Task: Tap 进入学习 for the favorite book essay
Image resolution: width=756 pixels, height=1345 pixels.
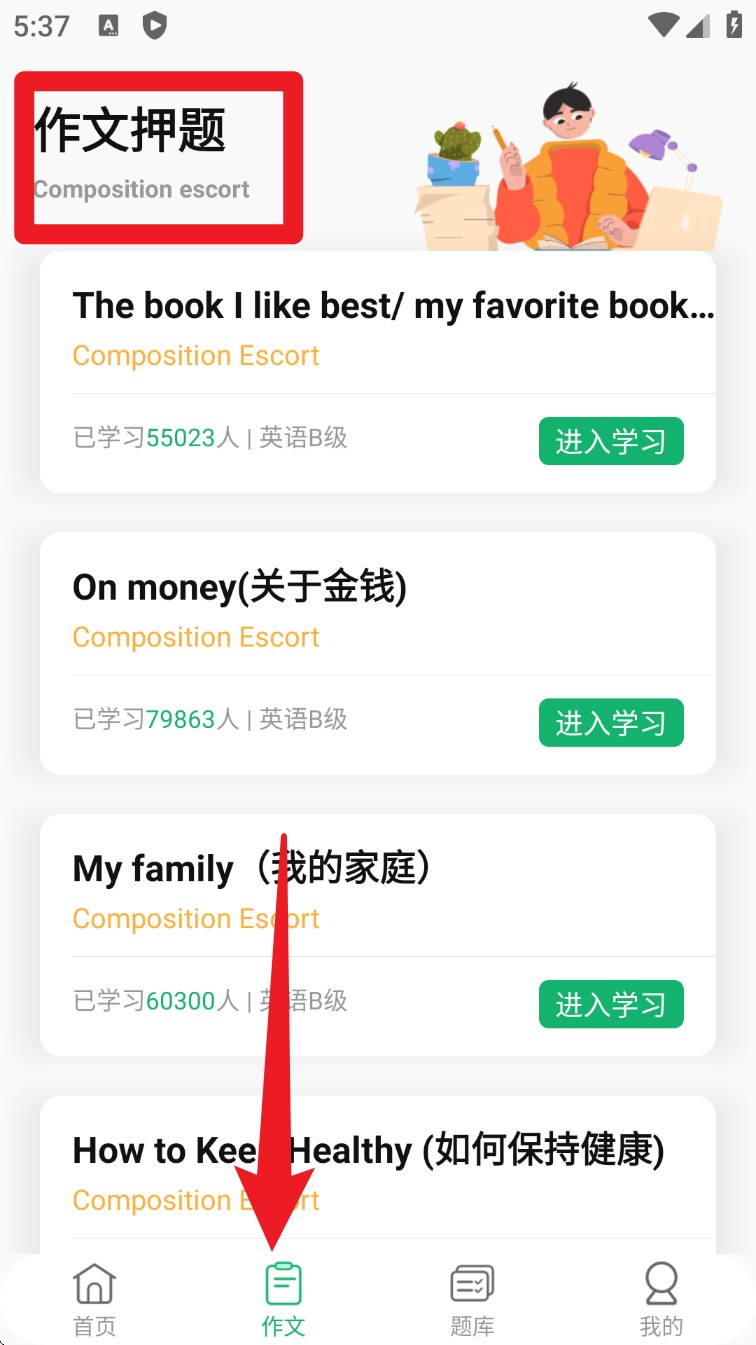Action: point(610,441)
